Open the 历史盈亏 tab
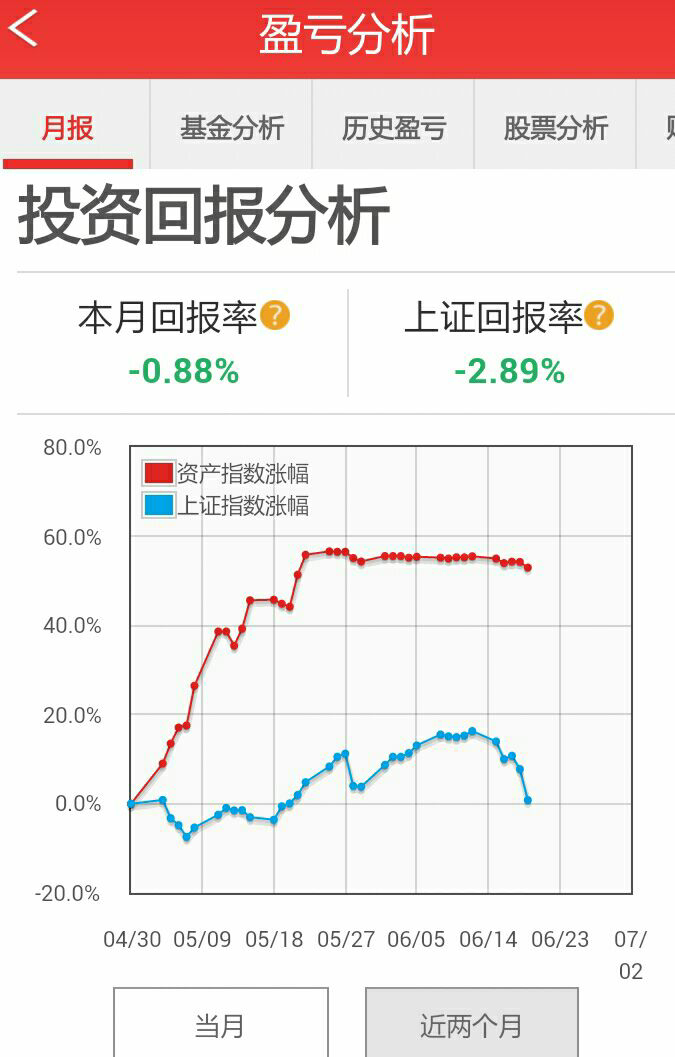This screenshot has width=675, height=1057. click(x=394, y=128)
